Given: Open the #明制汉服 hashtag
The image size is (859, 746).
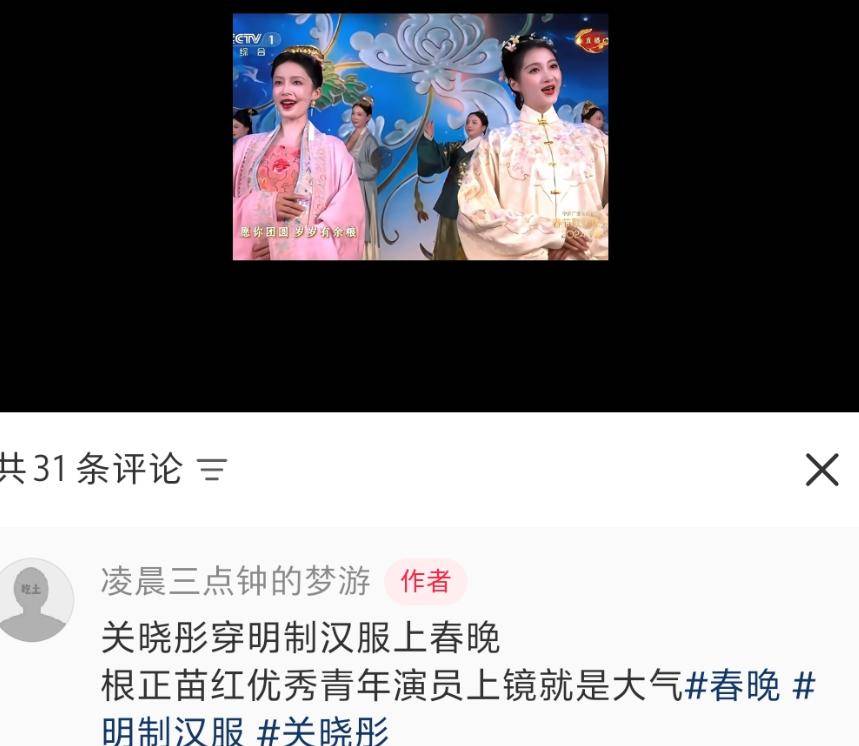Looking at the screenshot, I should (x=173, y=732).
